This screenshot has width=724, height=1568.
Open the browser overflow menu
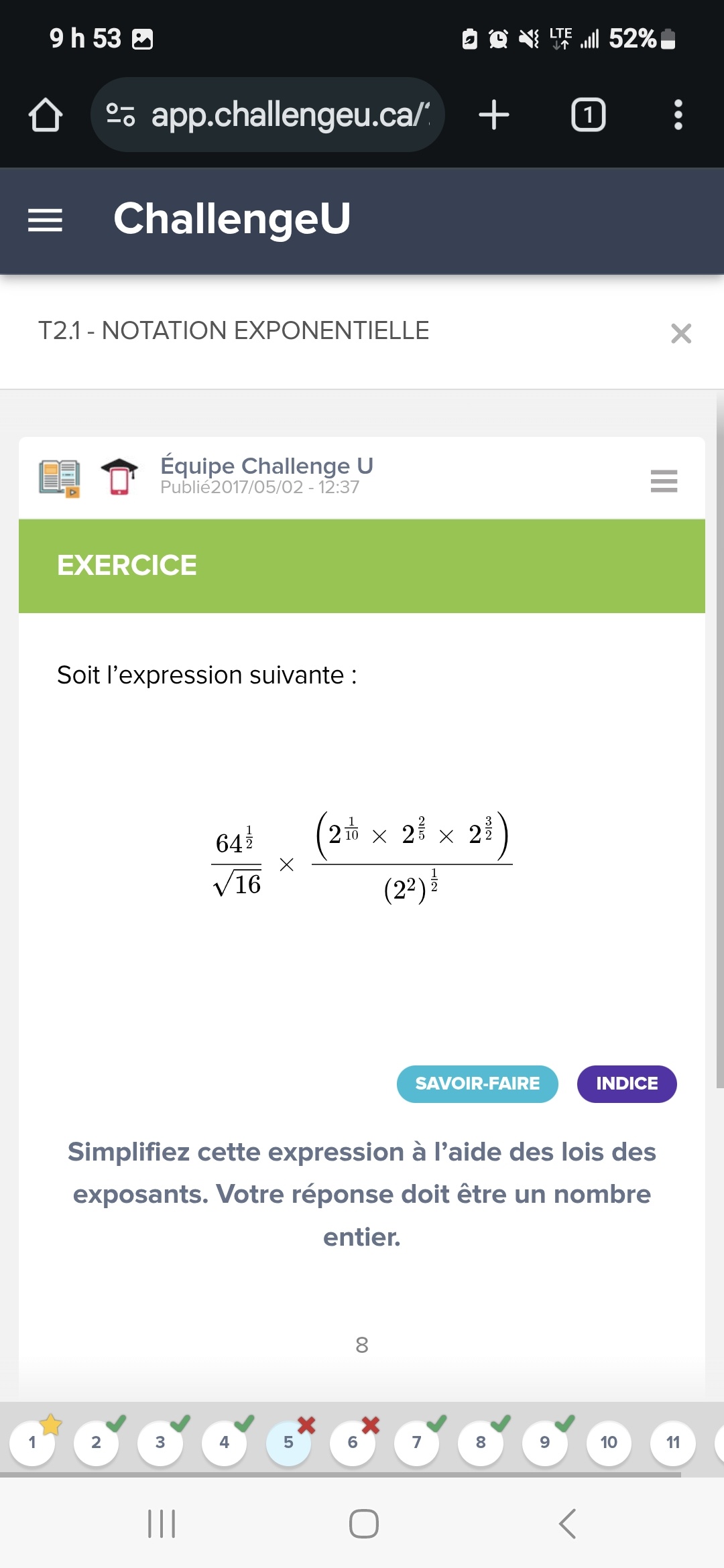(x=678, y=115)
